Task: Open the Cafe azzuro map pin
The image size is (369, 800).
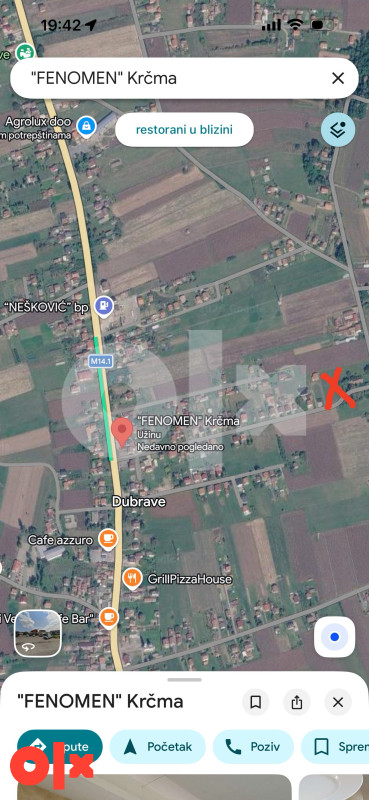Action: pos(108,539)
